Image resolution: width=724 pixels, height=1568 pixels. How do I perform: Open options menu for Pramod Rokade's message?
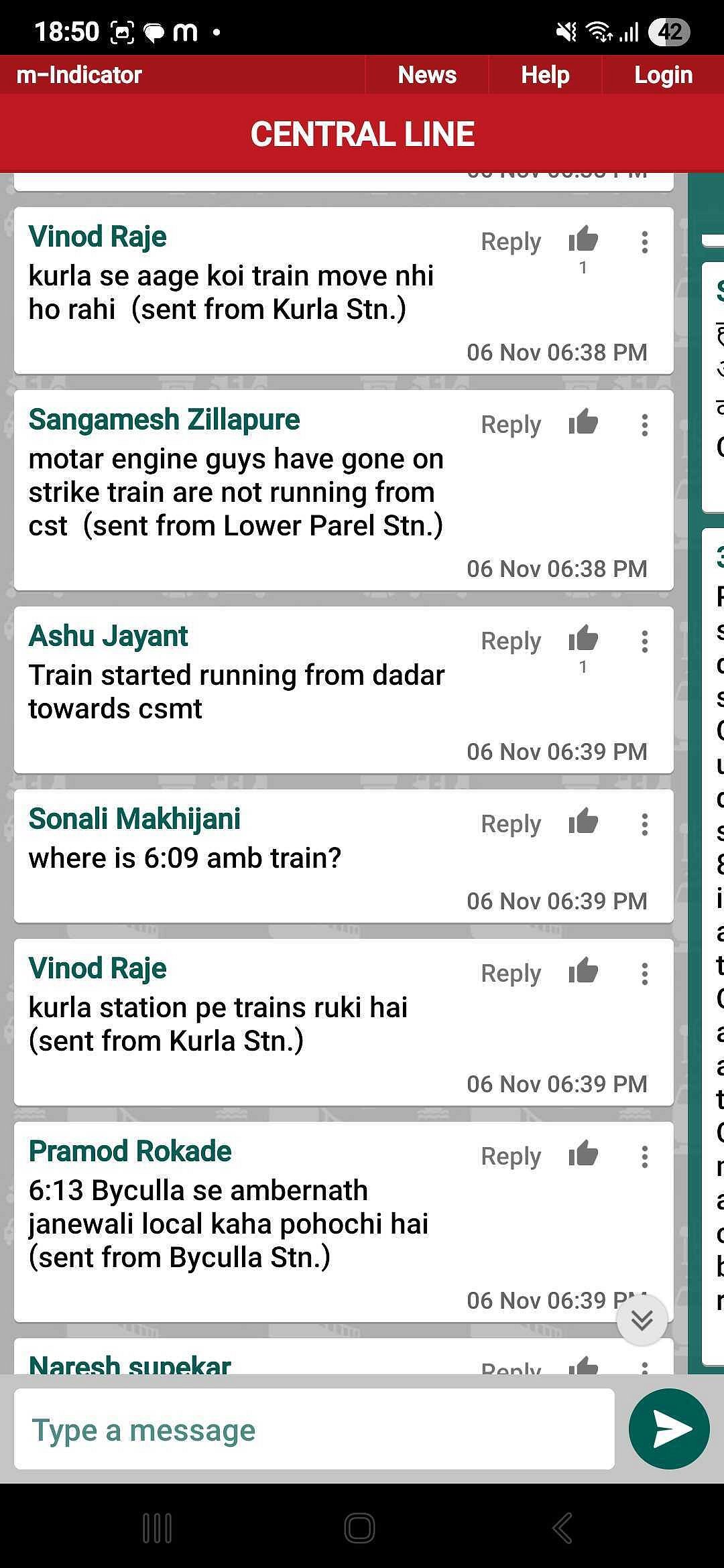click(644, 1157)
